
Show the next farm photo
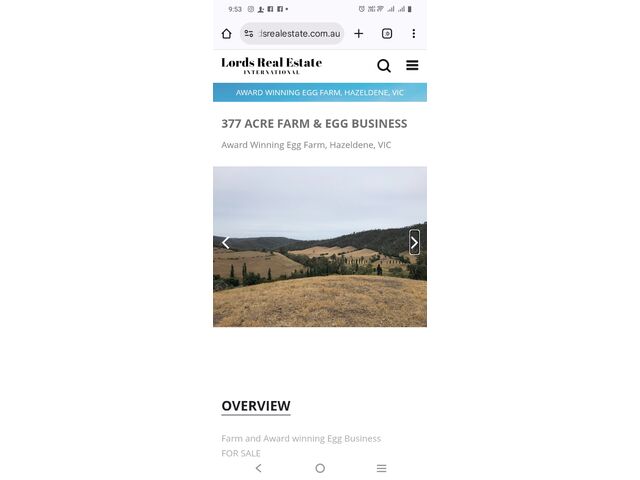tap(414, 242)
